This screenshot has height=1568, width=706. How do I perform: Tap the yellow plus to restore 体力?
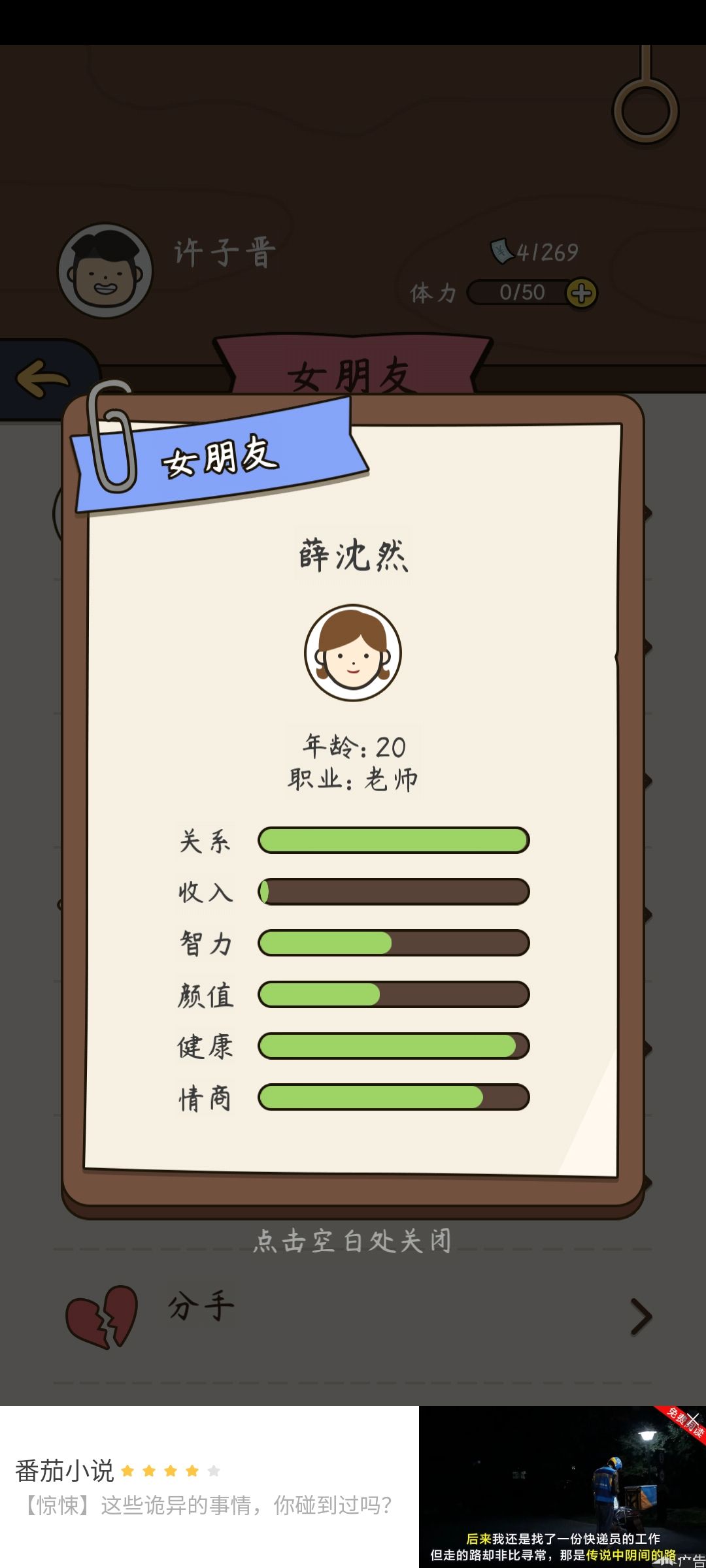click(580, 292)
